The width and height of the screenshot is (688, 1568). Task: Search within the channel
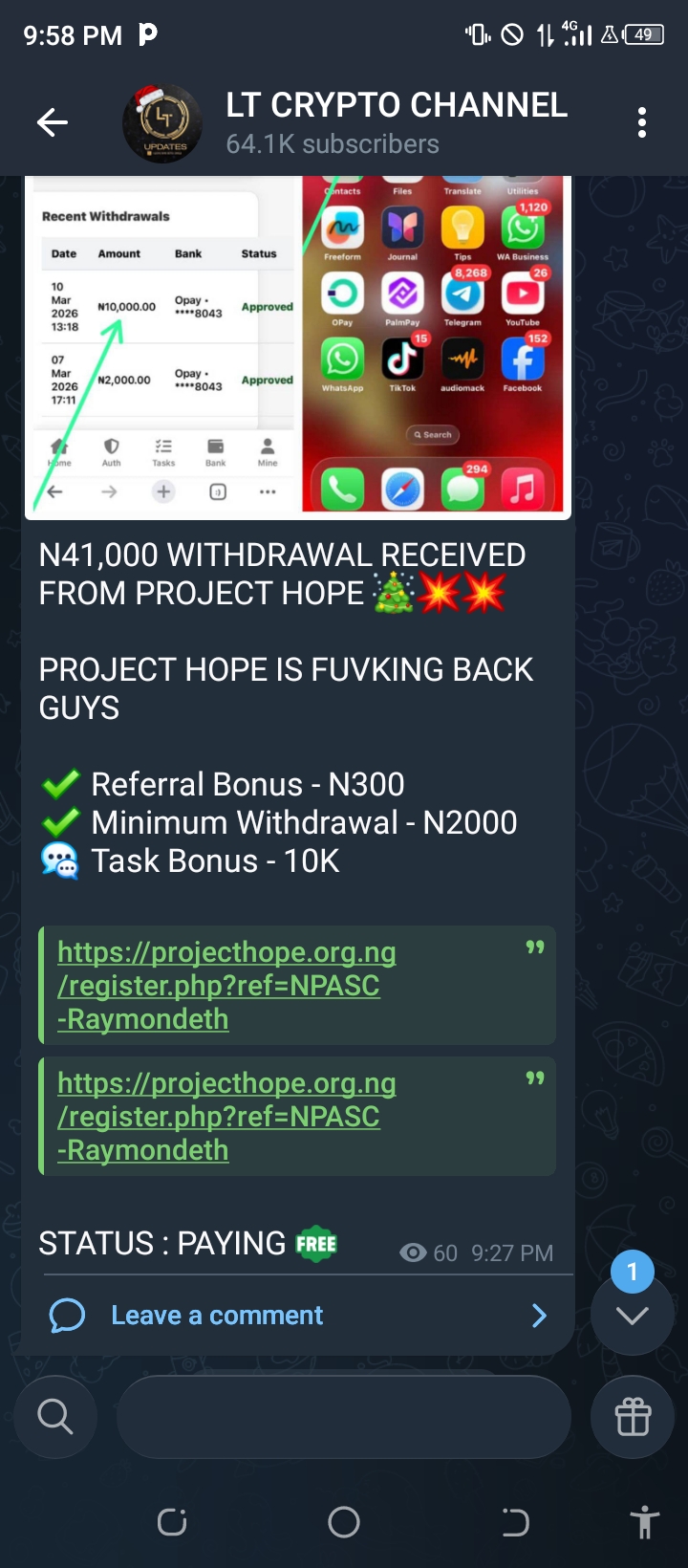coord(55,1416)
